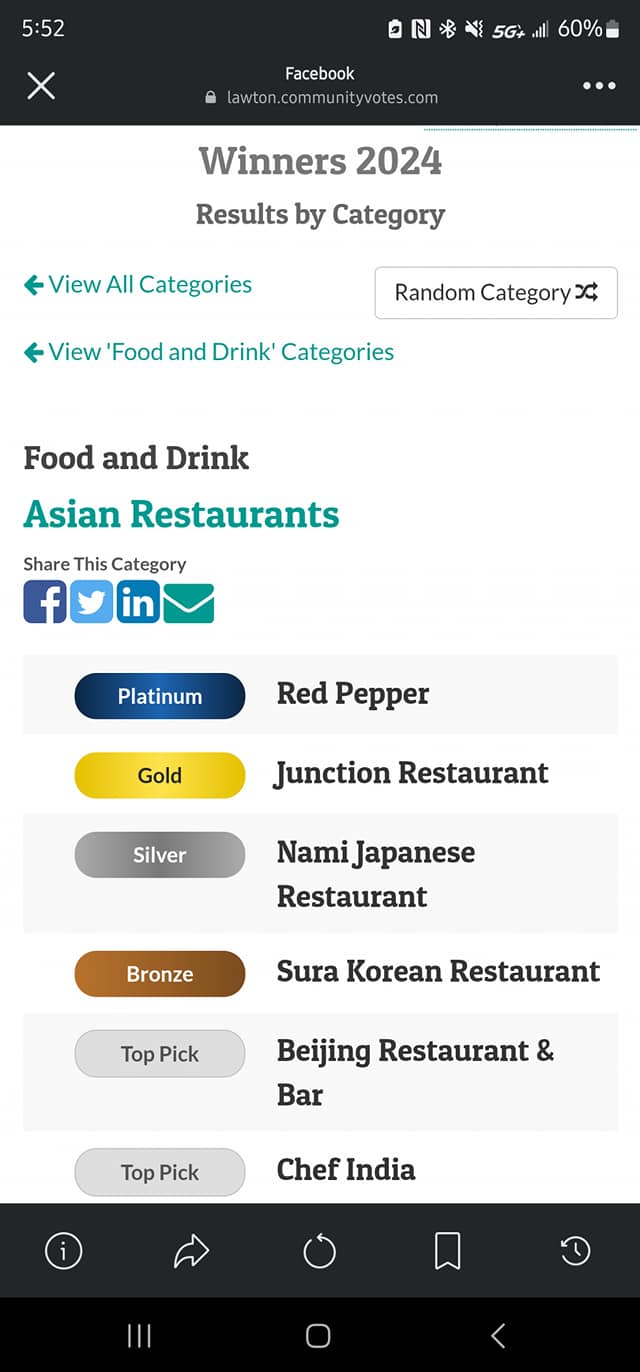
Task: Open the page info icon
Action: [64, 1251]
